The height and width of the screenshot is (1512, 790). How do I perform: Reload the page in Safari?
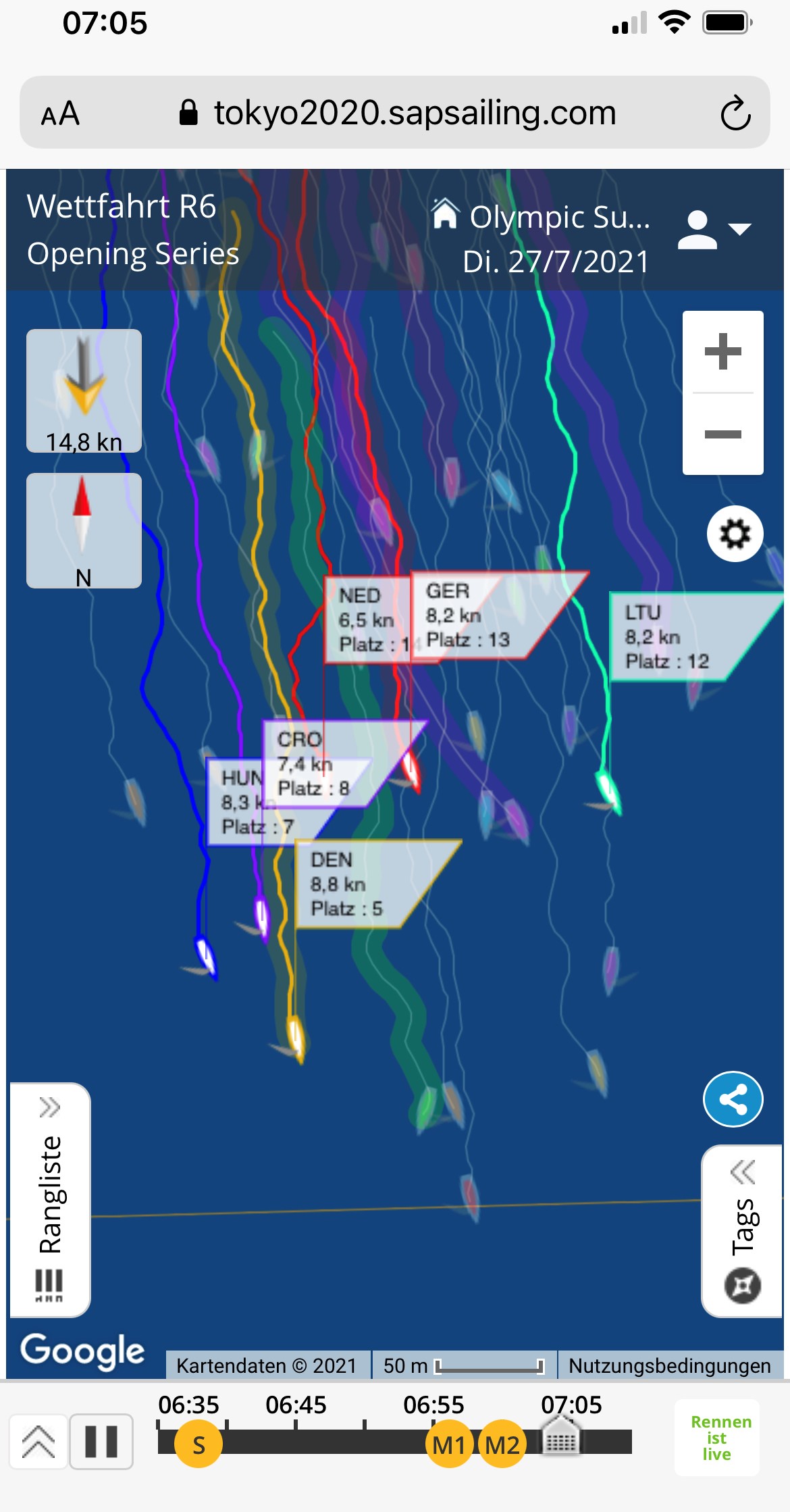[735, 114]
